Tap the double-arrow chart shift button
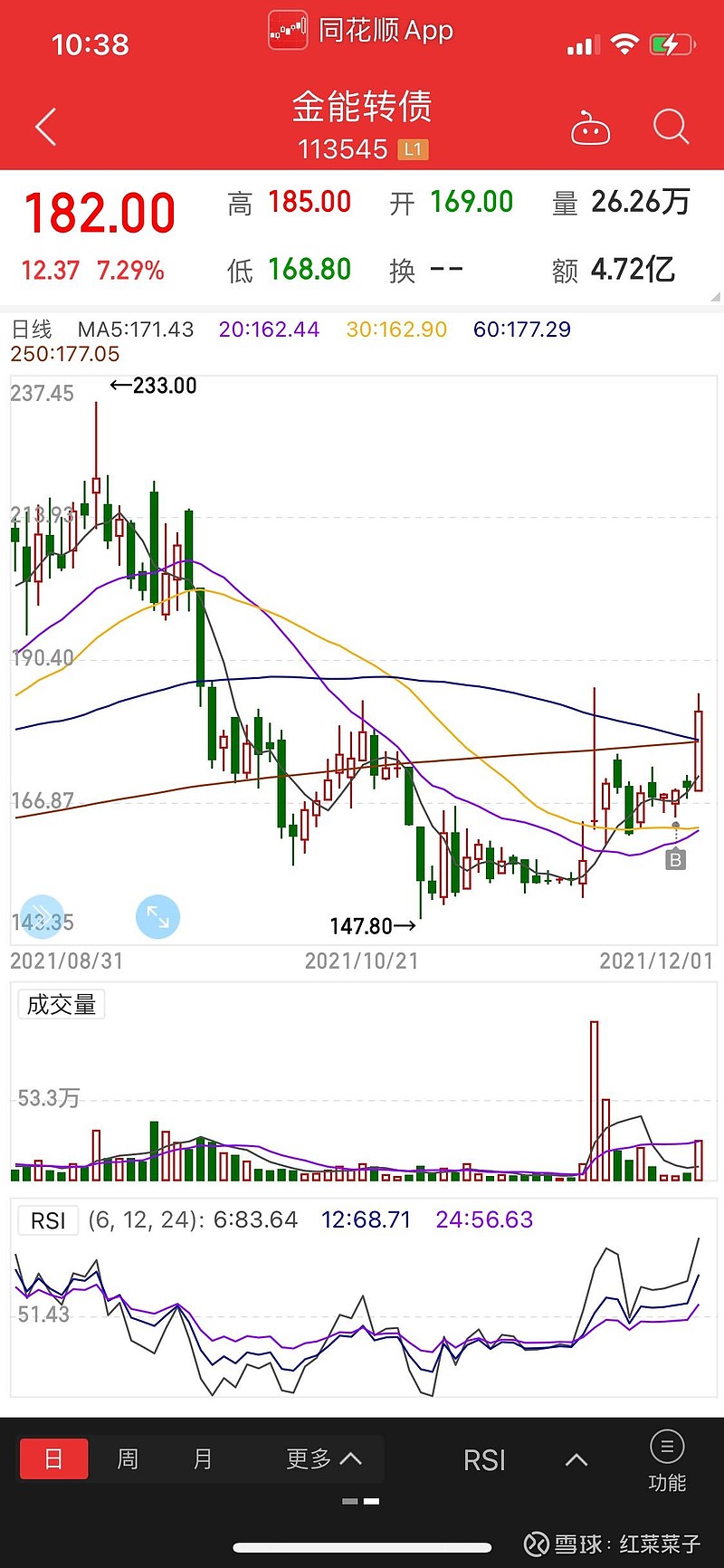 click(x=42, y=917)
